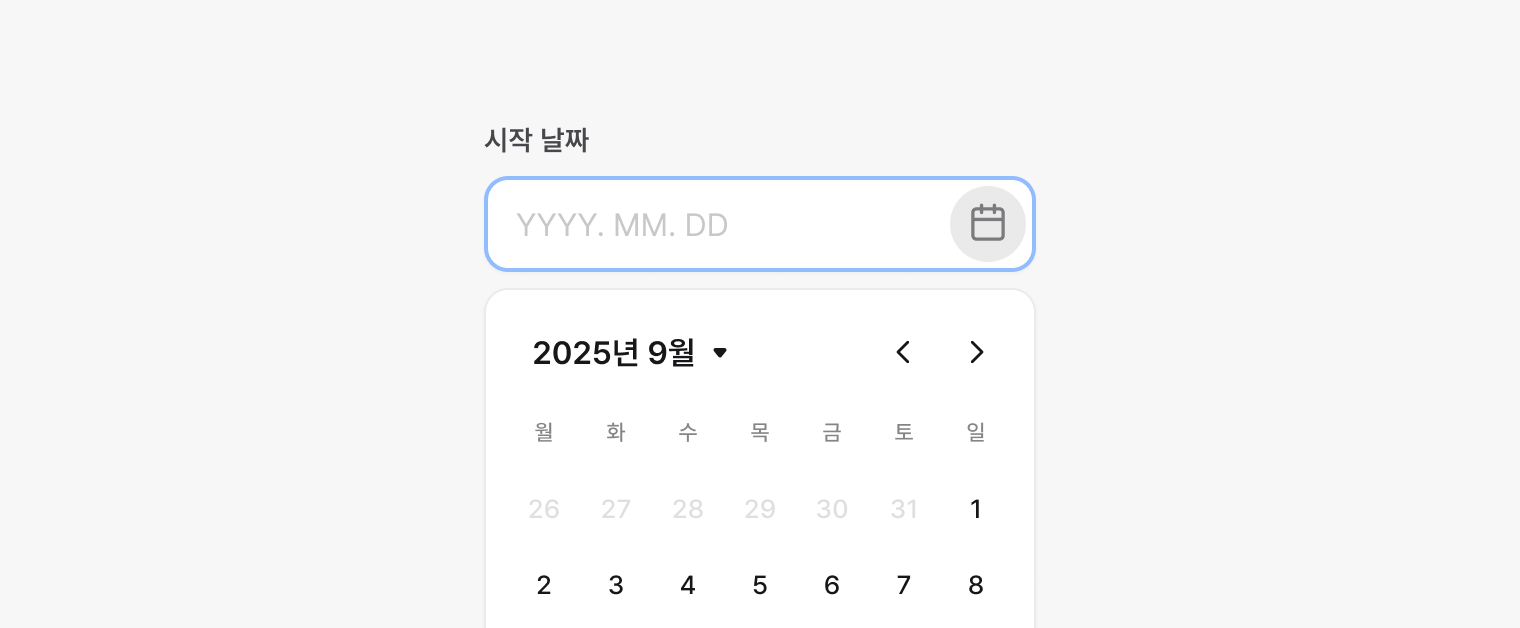The image size is (1520, 628).
Task: Pick day 7 in the calendar
Action: point(904,586)
